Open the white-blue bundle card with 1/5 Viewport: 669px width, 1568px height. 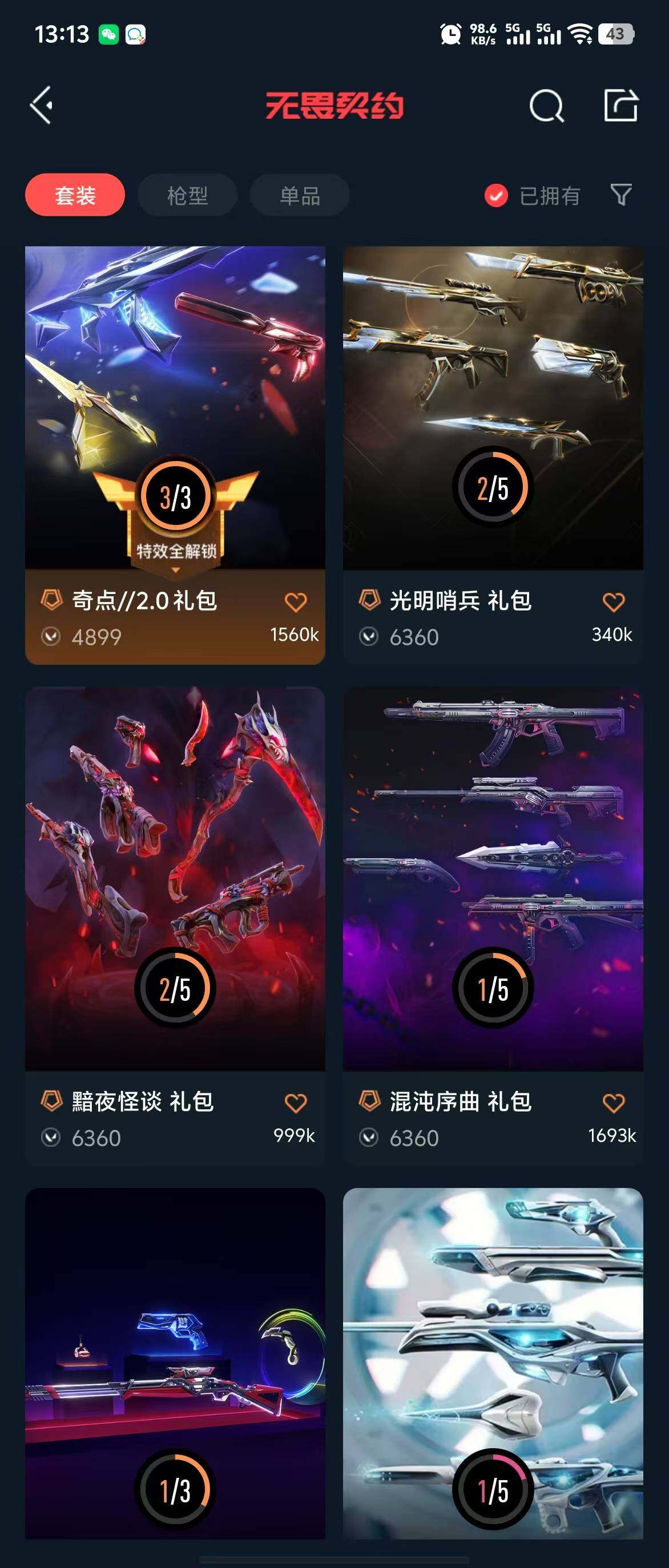tap(493, 1364)
